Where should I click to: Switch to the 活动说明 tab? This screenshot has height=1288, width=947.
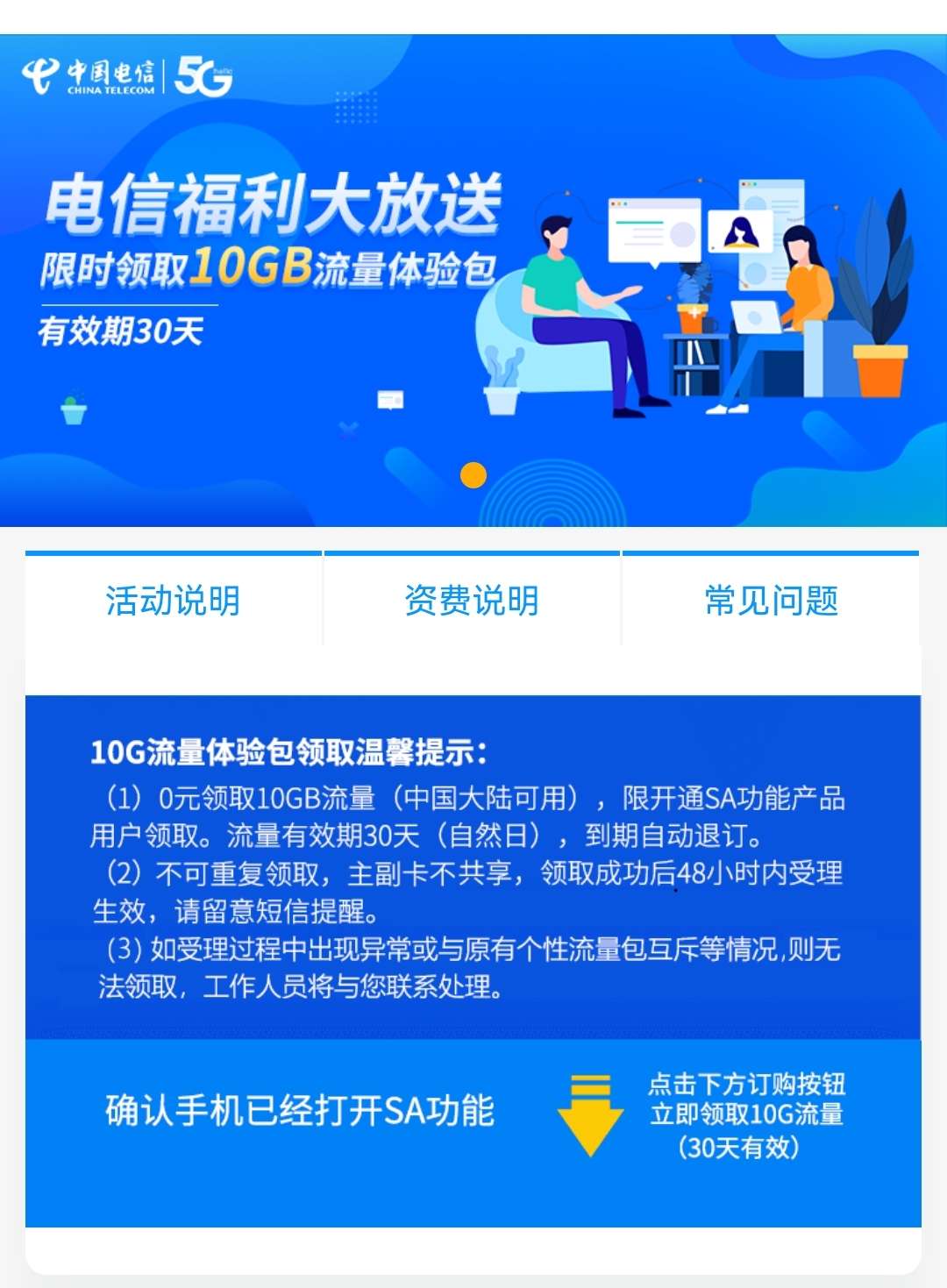click(x=173, y=601)
